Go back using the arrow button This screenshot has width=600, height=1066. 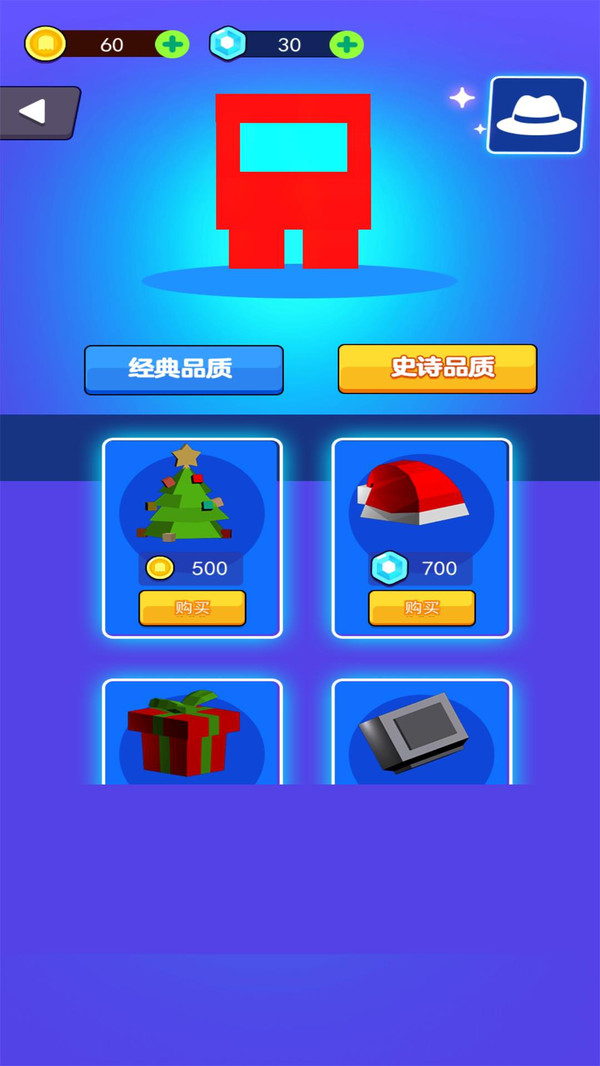pos(36,112)
